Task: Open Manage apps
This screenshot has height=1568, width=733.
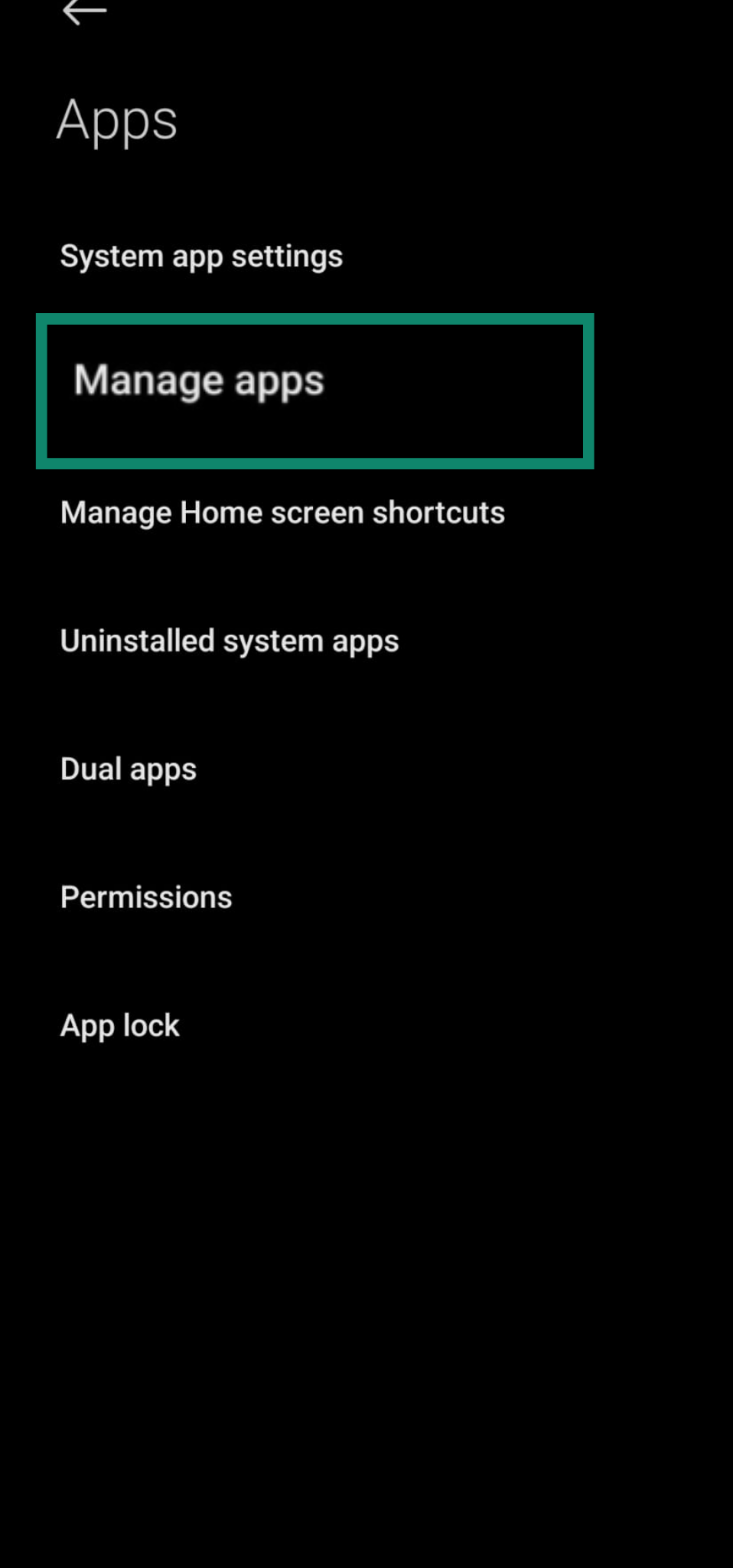Action: (x=199, y=381)
